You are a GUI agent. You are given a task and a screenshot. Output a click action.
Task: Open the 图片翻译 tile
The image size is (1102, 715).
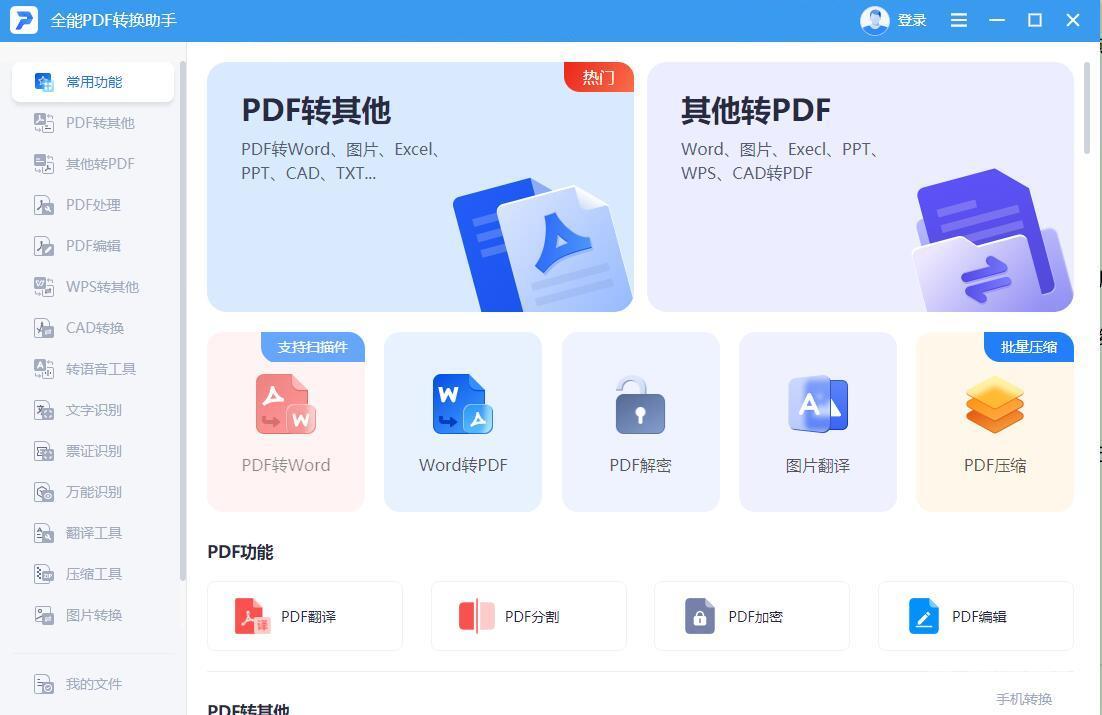817,422
